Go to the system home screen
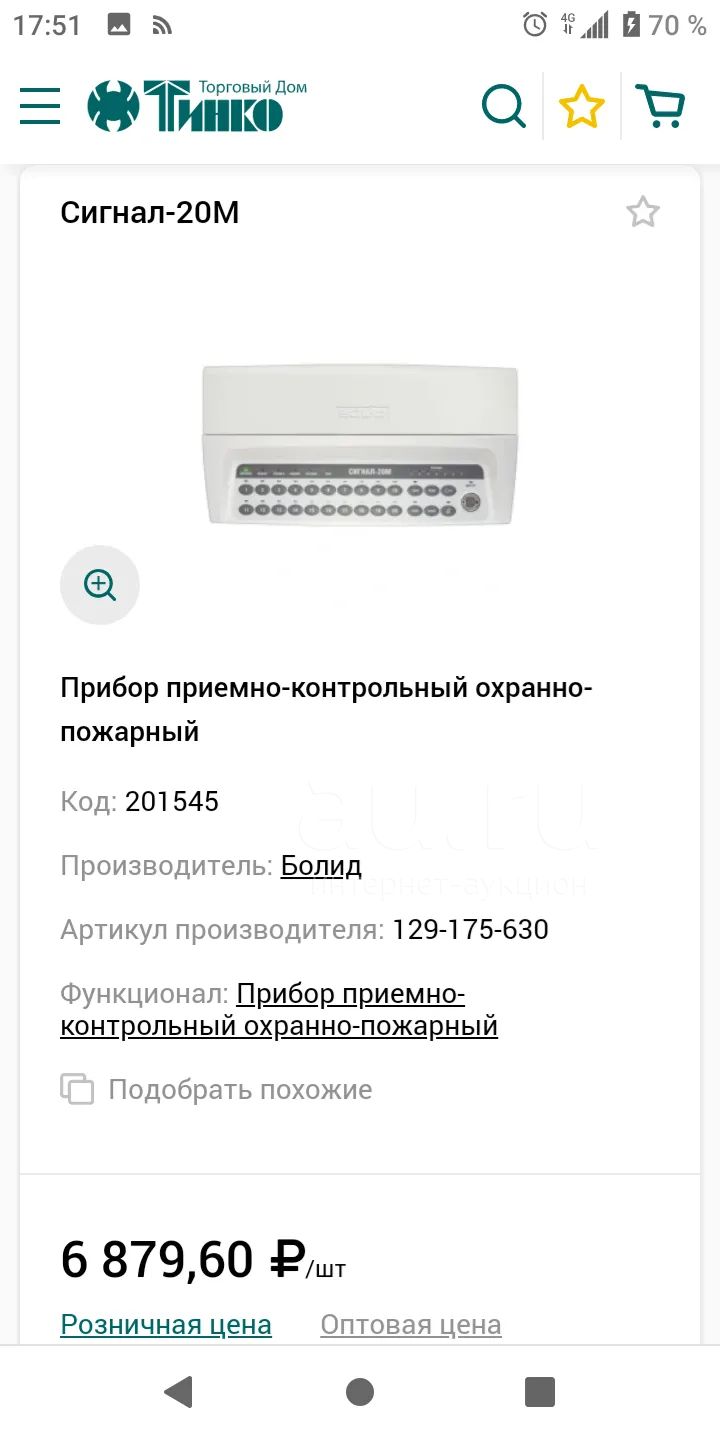The image size is (720, 1440). tap(360, 1392)
